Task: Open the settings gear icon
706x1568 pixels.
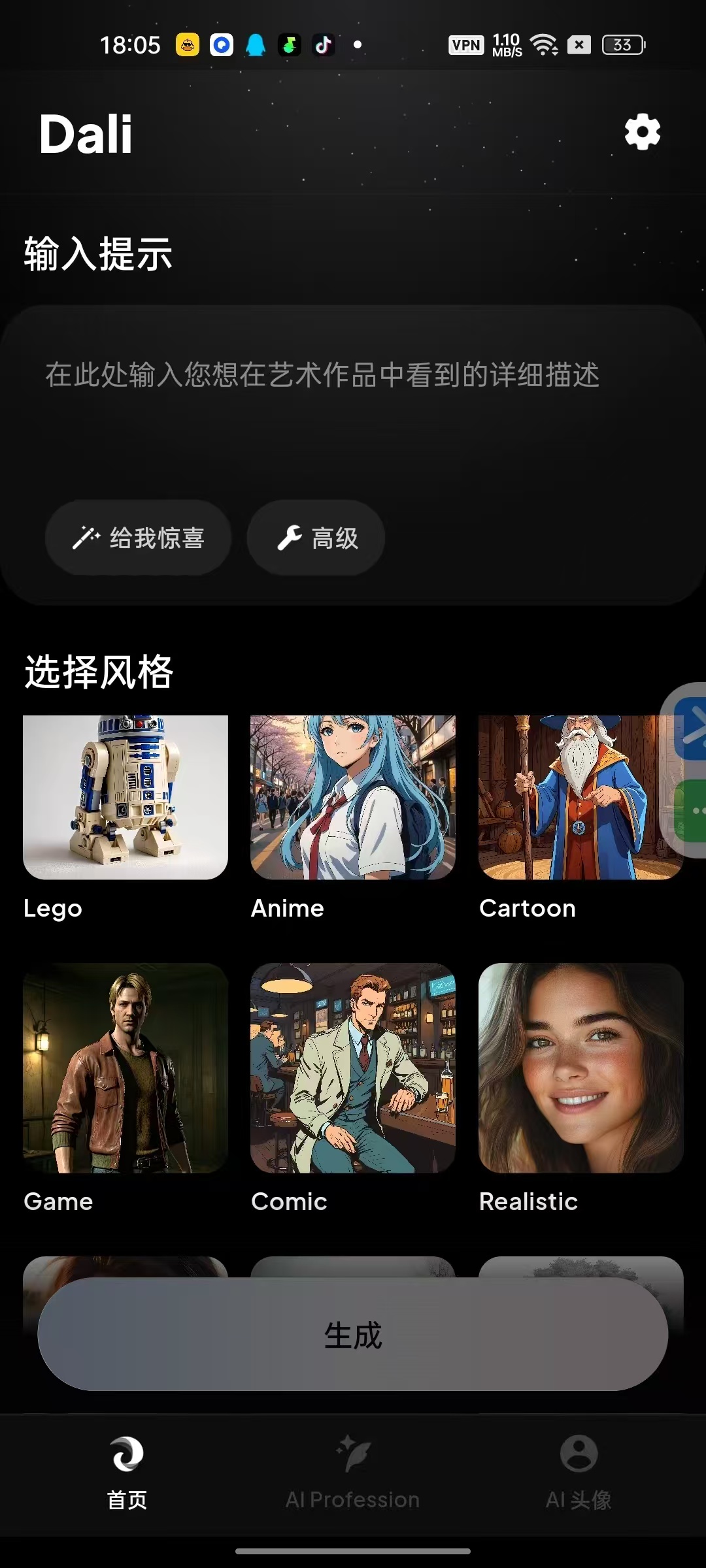Action: pyautogui.click(x=642, y=132)
